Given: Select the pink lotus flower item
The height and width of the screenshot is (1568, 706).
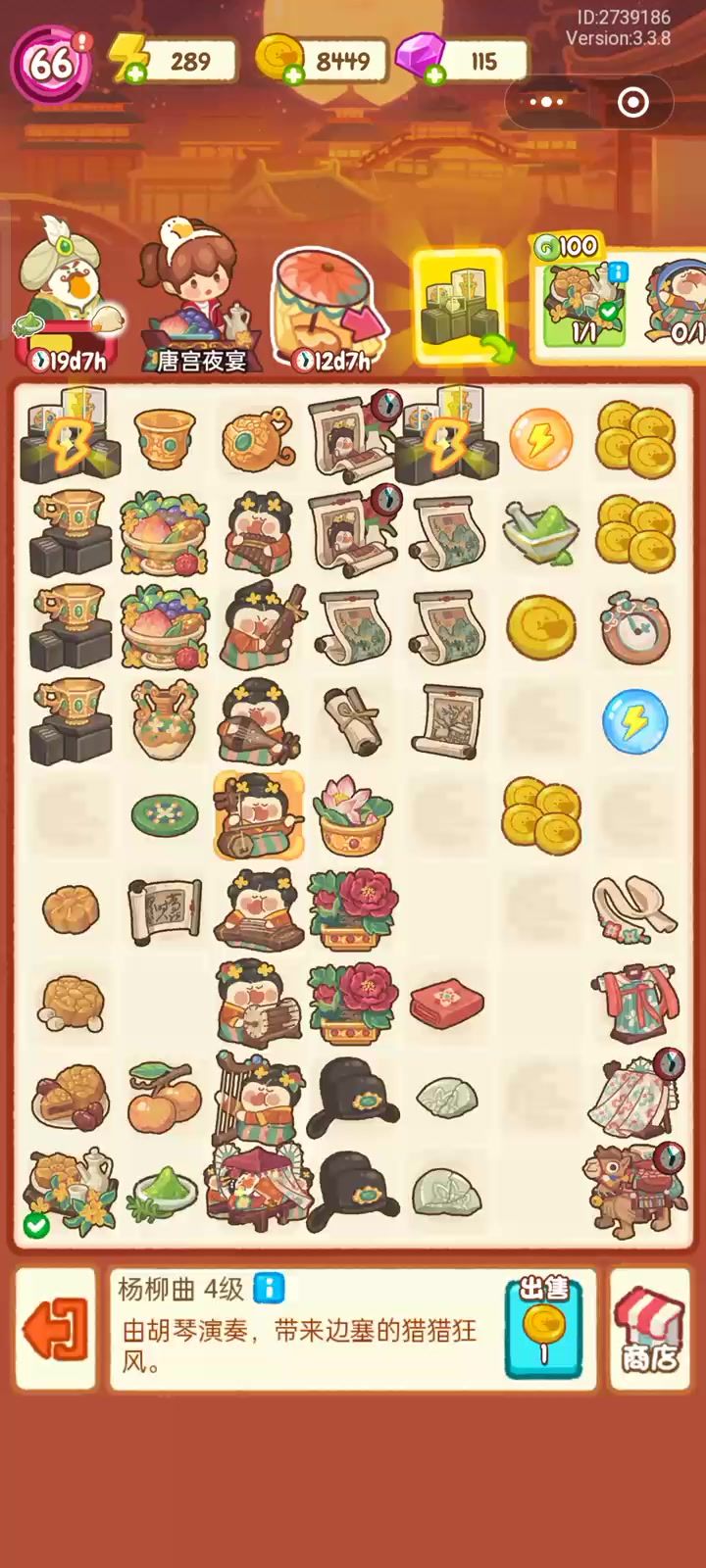Looking at the screenshot, I should pos(352,814).
